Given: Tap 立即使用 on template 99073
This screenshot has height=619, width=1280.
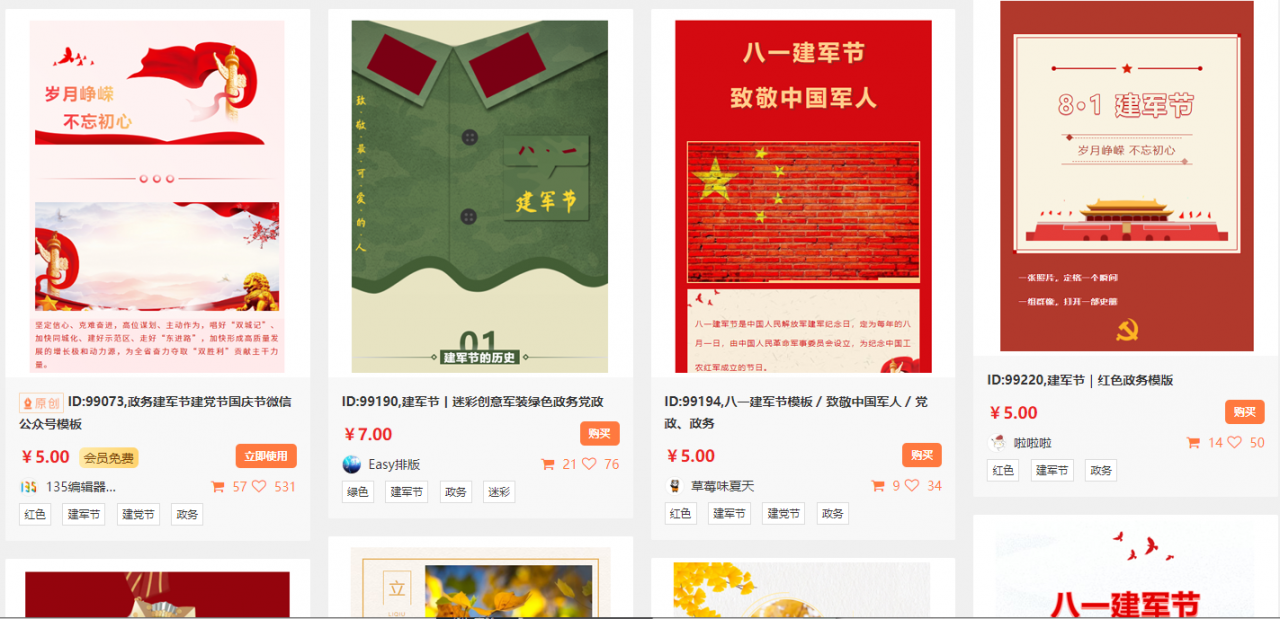Looking at the screenshot, I should pyautogui.click(x=266, y=456).
